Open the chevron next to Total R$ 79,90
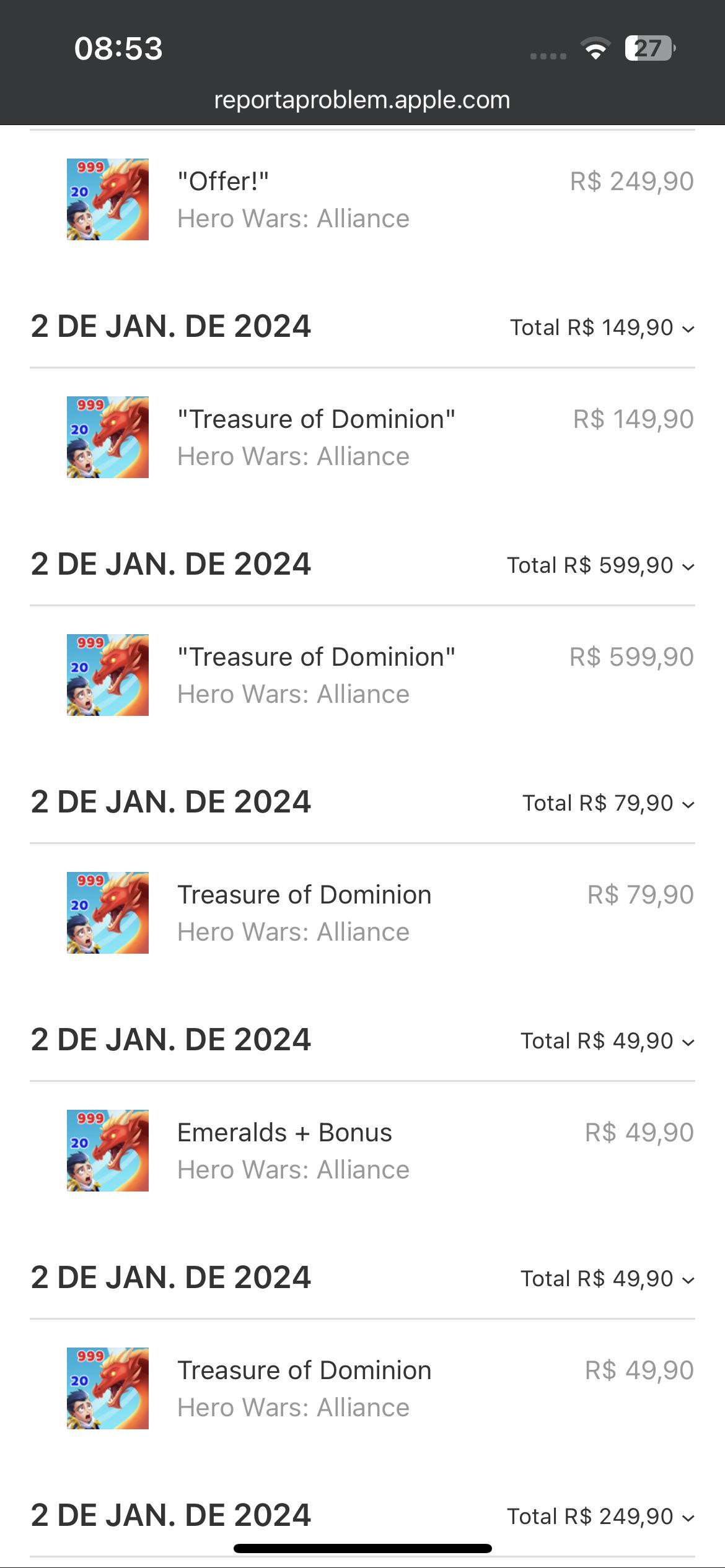This screenshot has width=725, height=1568. click(688, 803)
